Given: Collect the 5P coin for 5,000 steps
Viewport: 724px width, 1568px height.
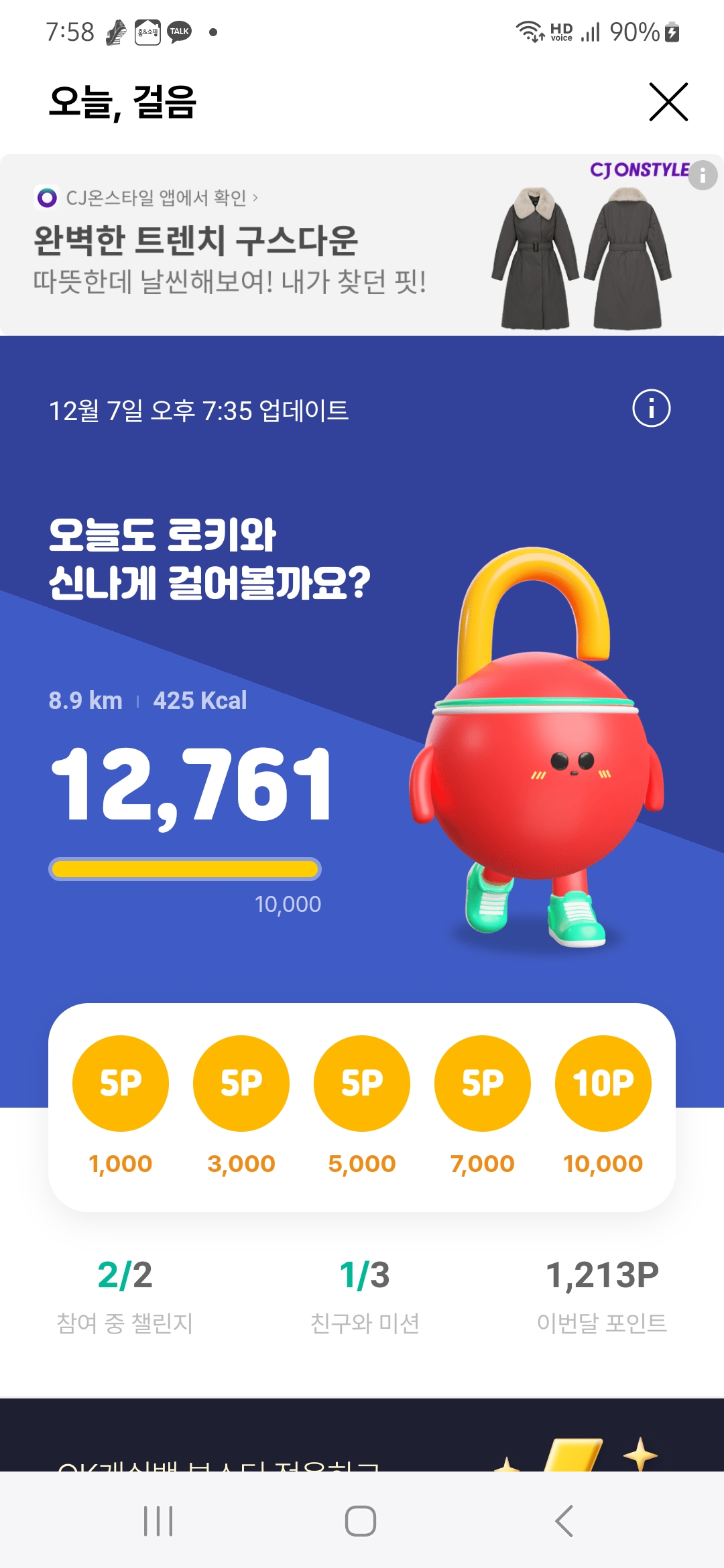Looking at the screenshot, I should (x=362, y=1083).
